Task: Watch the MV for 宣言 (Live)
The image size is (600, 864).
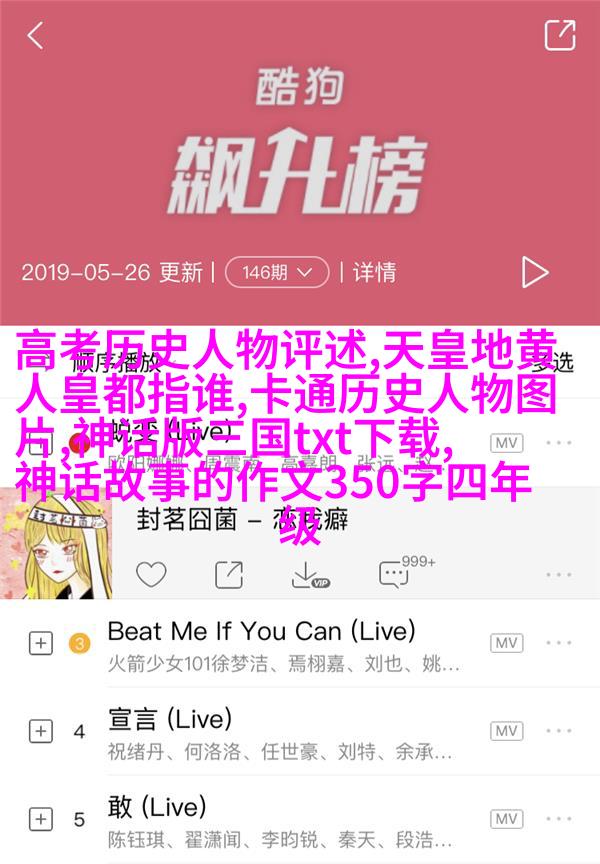Action: pyautogui.click(x=507, y=731)
